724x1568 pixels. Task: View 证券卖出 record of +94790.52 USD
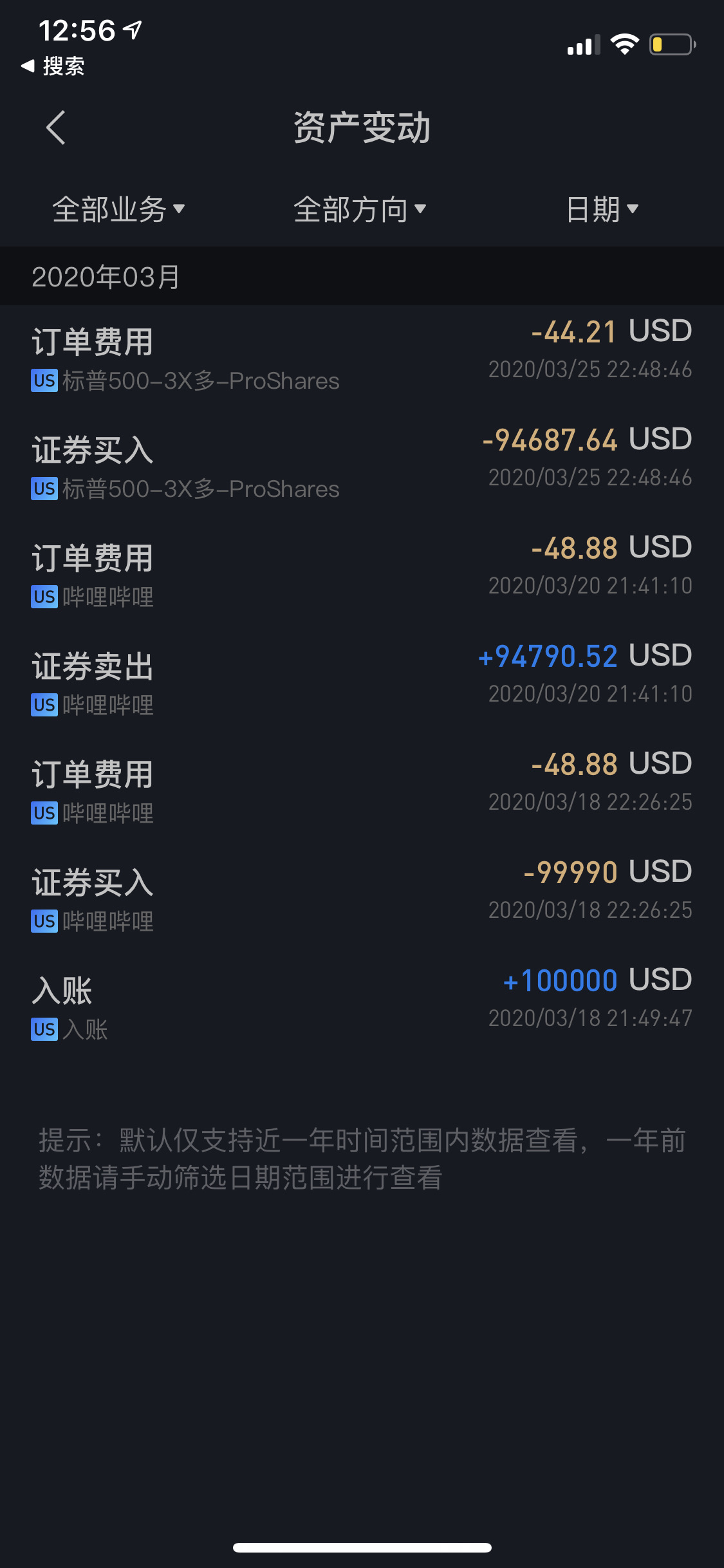pyautogui.click(x=362, y=684)
